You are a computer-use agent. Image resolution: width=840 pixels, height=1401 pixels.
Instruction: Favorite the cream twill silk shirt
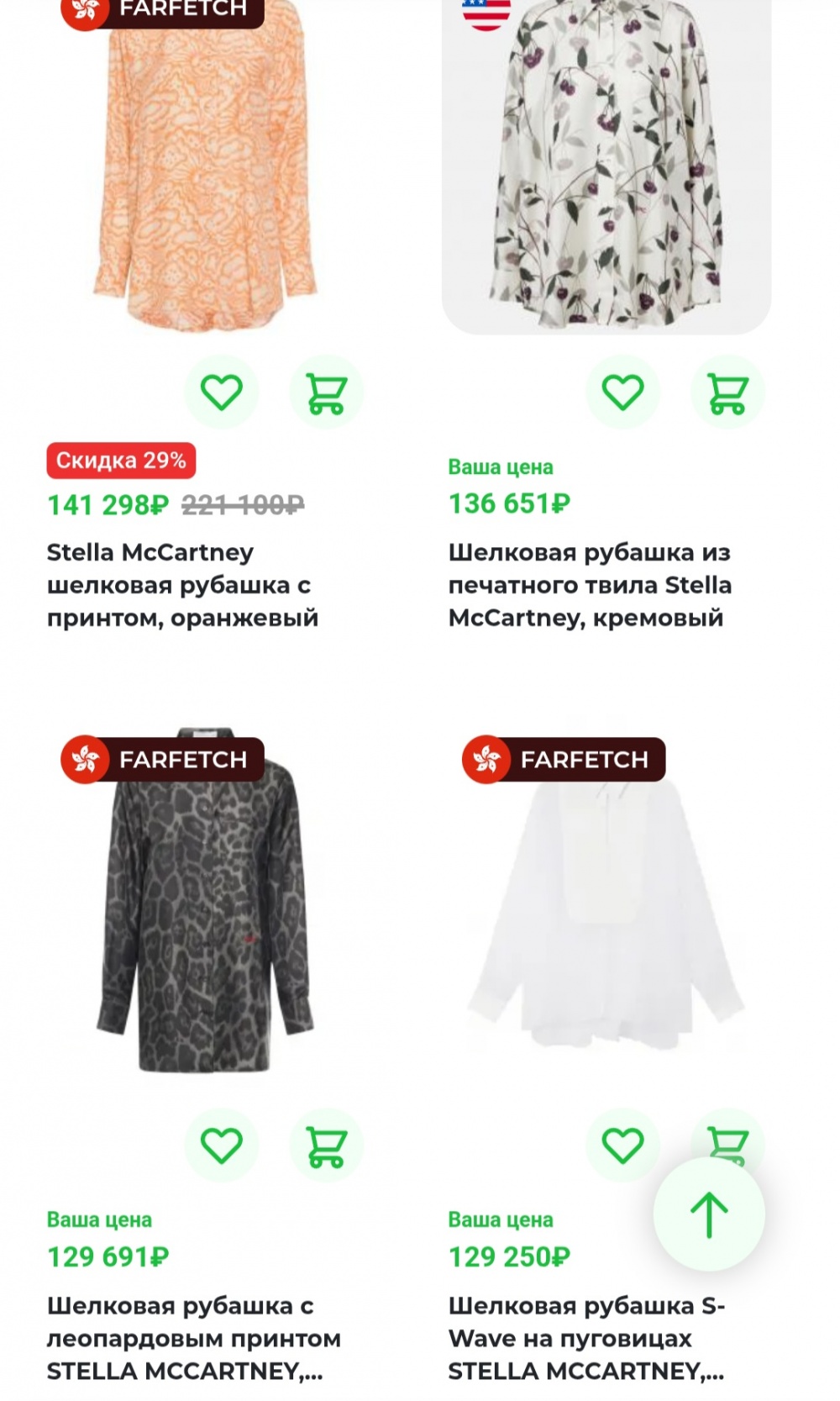622,392
